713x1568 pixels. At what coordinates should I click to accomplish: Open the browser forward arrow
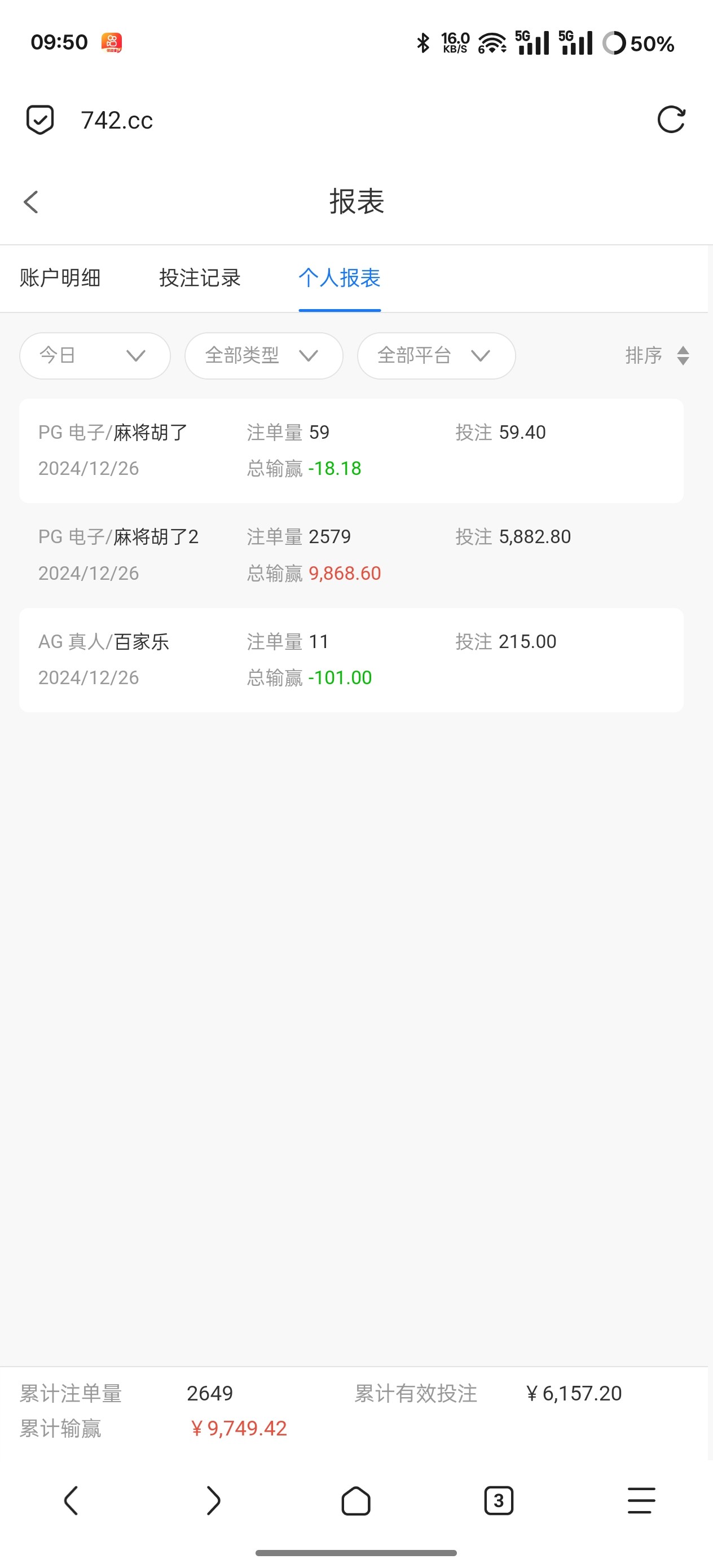click(213, 1500)
